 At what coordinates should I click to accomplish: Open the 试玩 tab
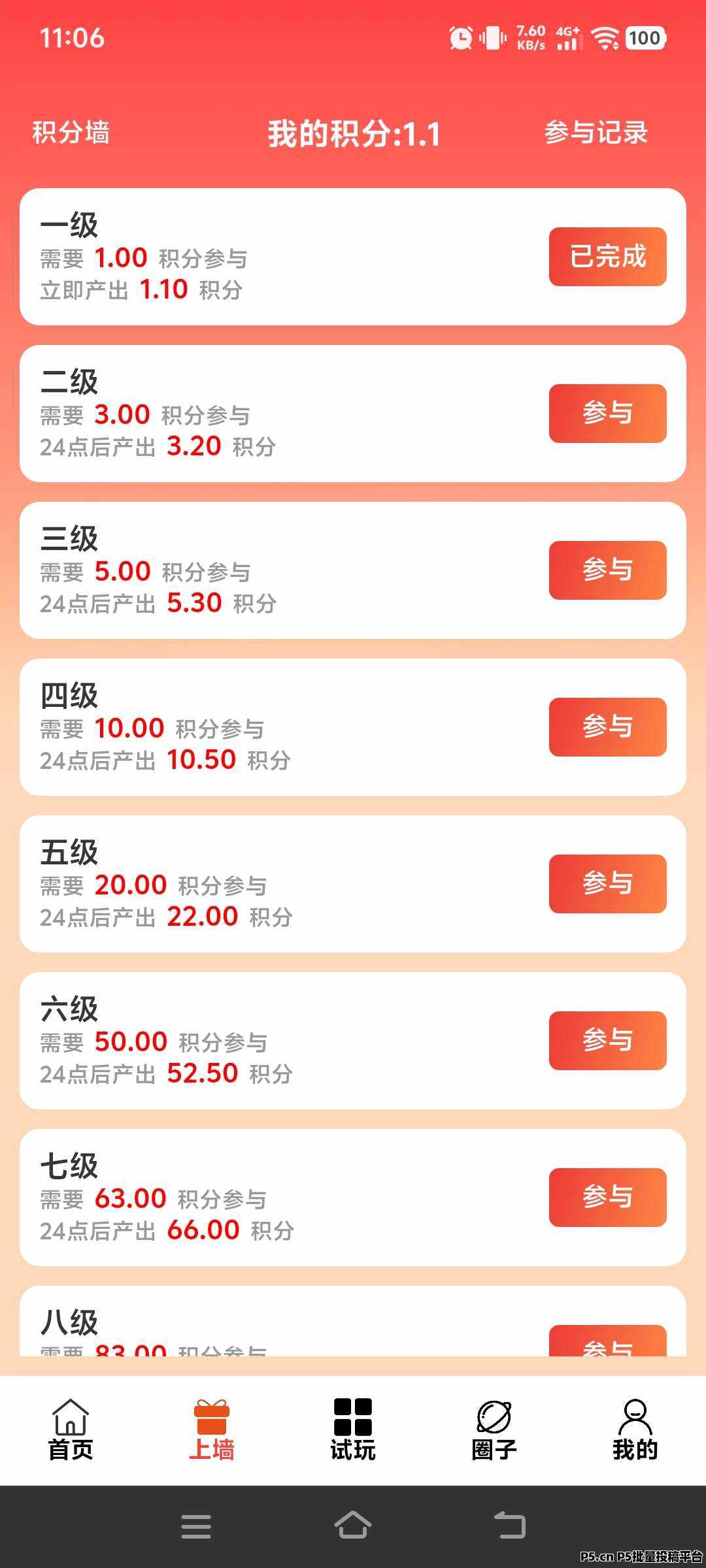click(353, 1429)
